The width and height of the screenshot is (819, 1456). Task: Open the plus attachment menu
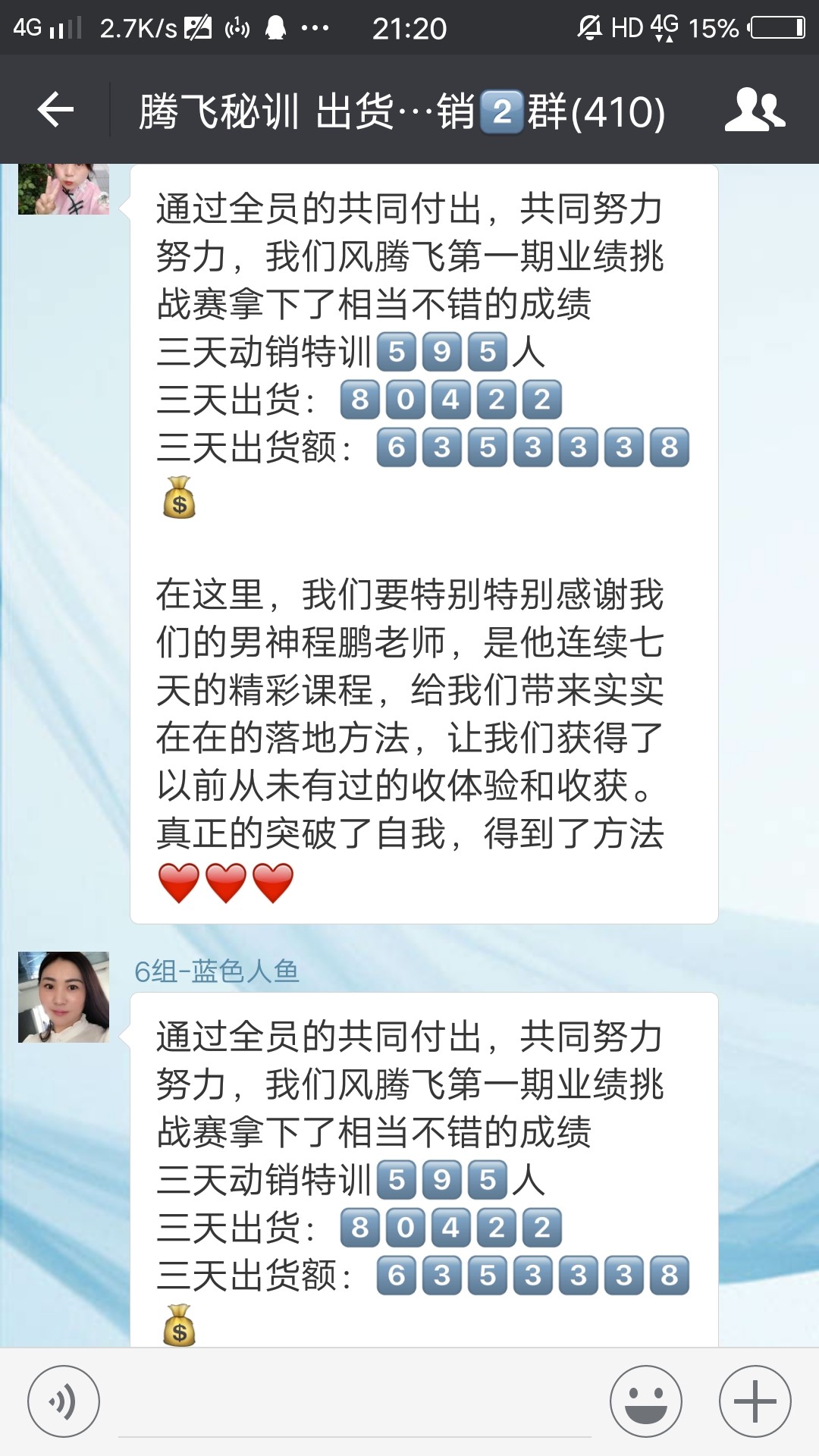coord(755,1401)
